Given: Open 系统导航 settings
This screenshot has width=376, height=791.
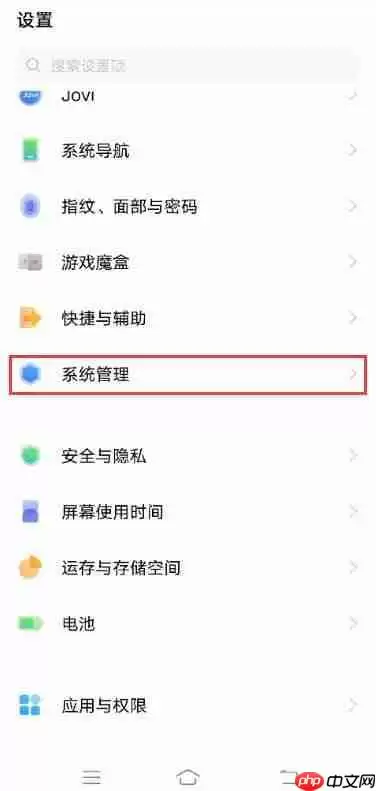Looking at the screenshot, I should point(188,150).
